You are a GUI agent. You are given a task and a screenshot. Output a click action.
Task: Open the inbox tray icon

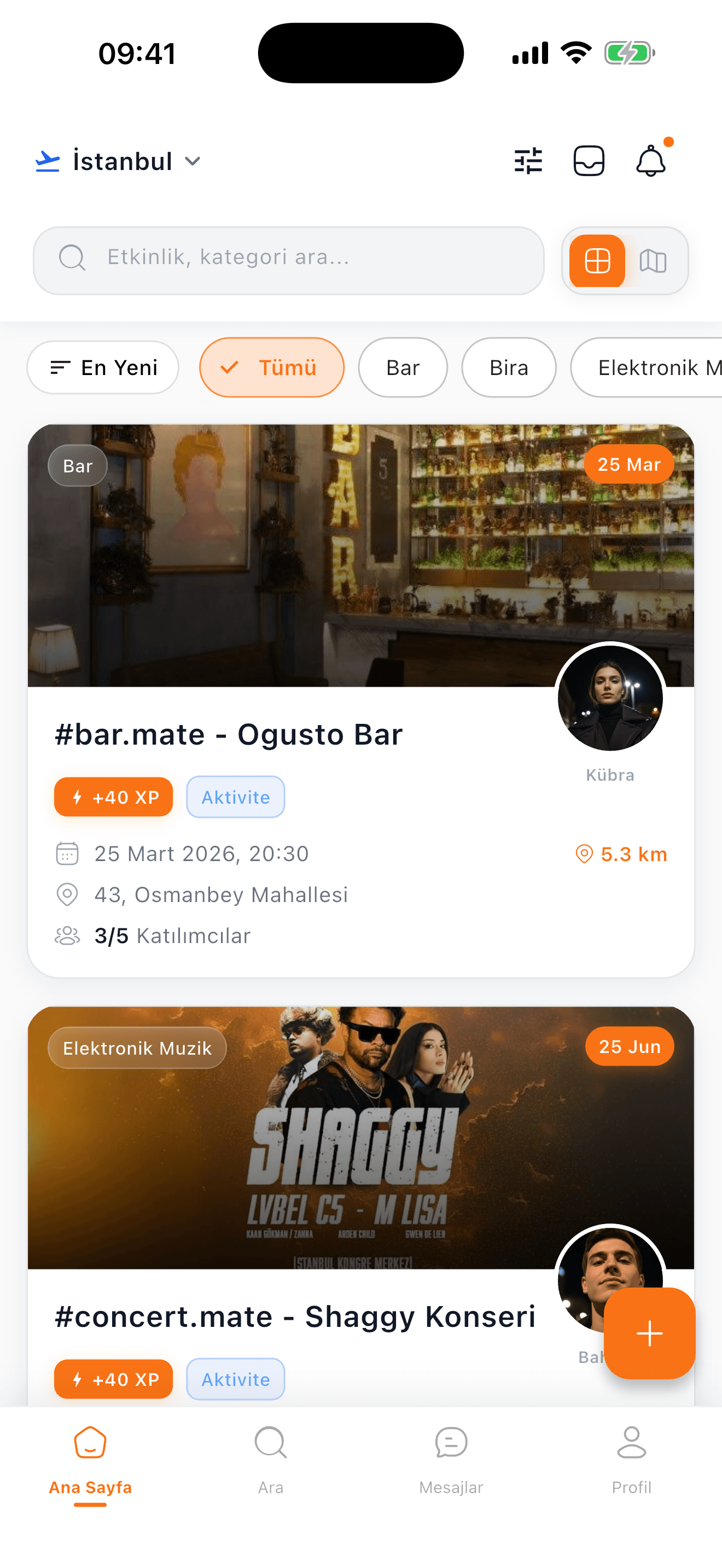[x=589, y=160]
